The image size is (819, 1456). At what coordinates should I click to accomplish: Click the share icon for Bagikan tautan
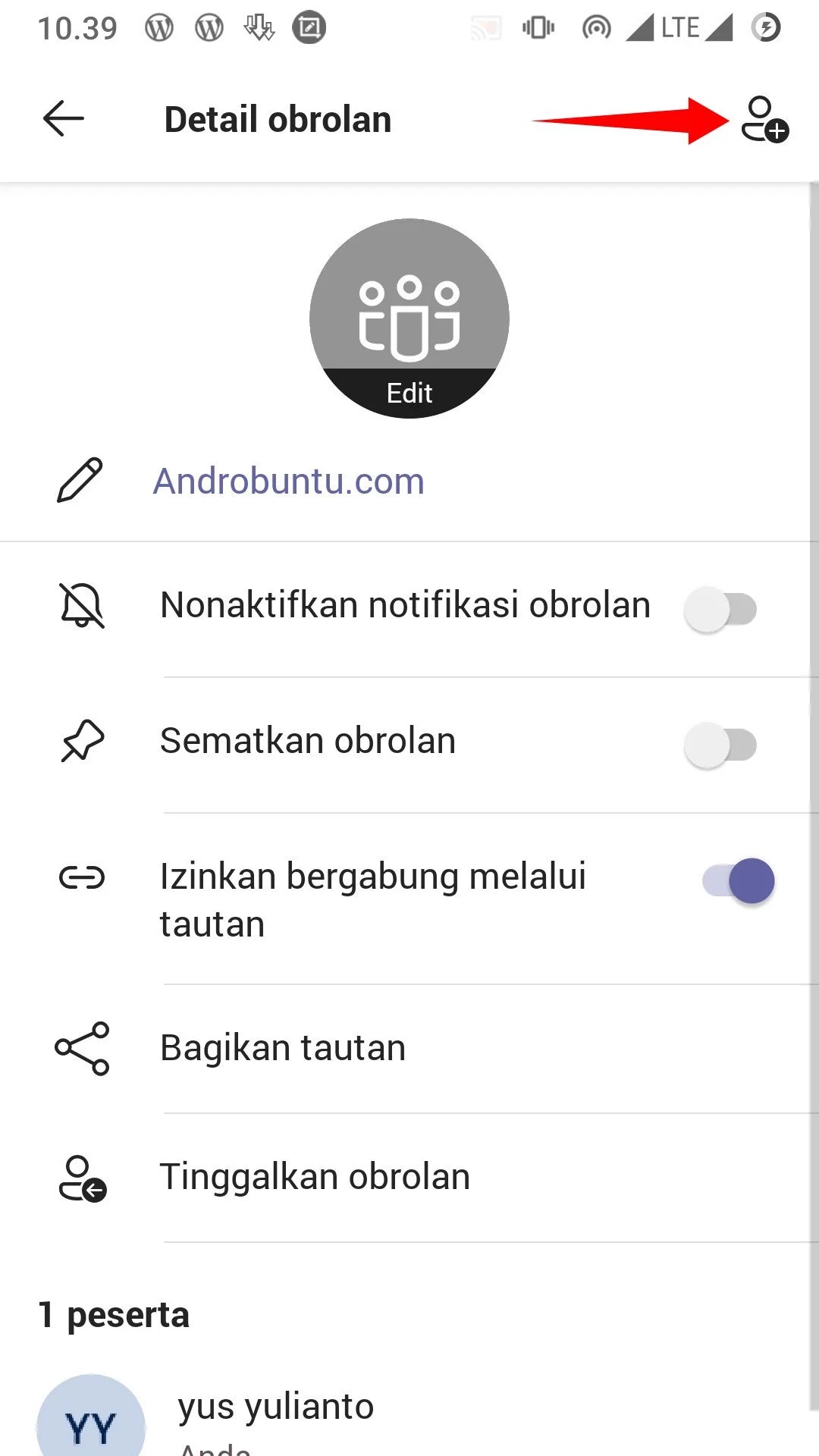[x=80, y=1047]
